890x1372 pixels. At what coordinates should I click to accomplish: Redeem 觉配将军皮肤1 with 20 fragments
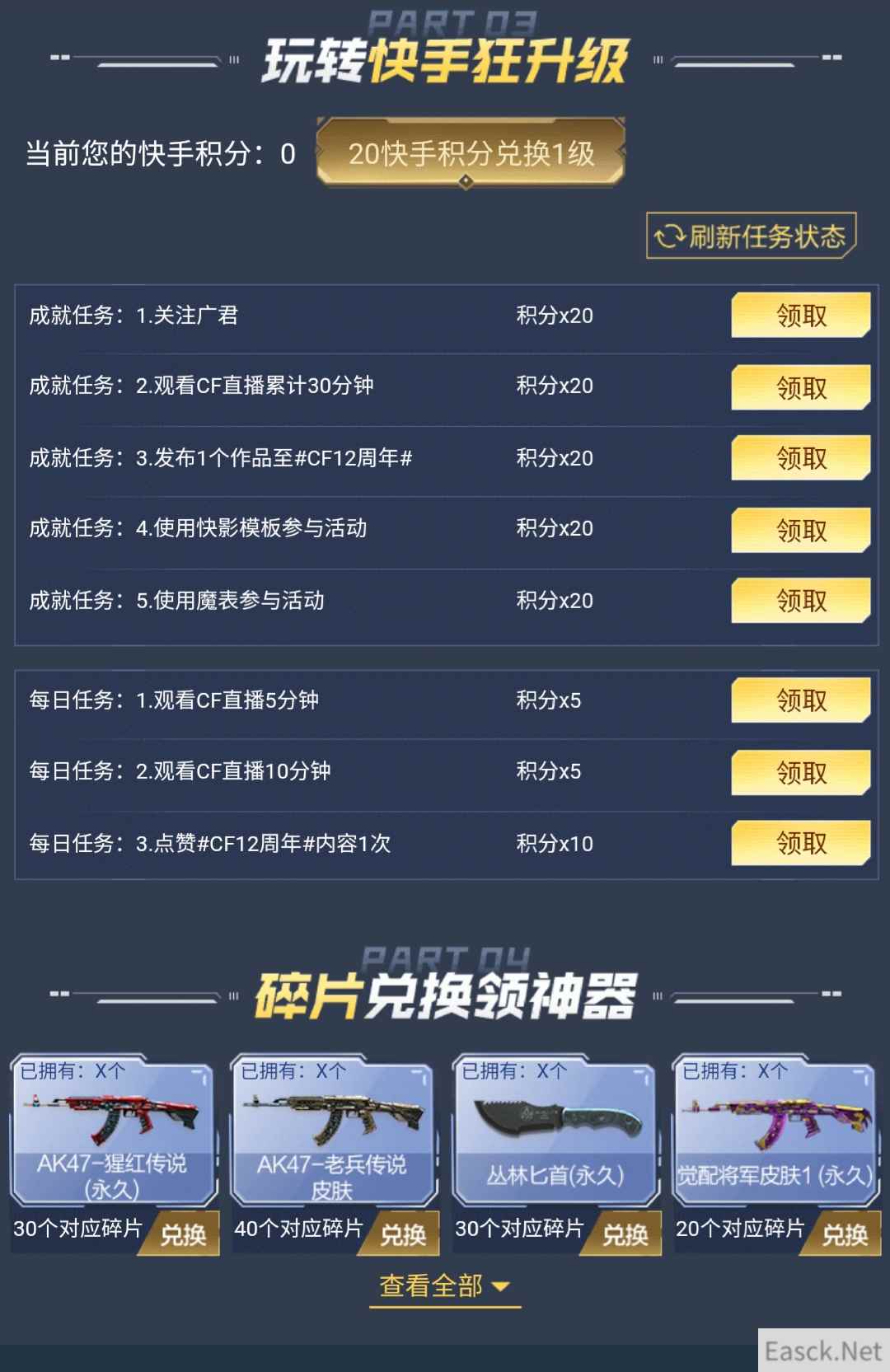(845, 1234)
